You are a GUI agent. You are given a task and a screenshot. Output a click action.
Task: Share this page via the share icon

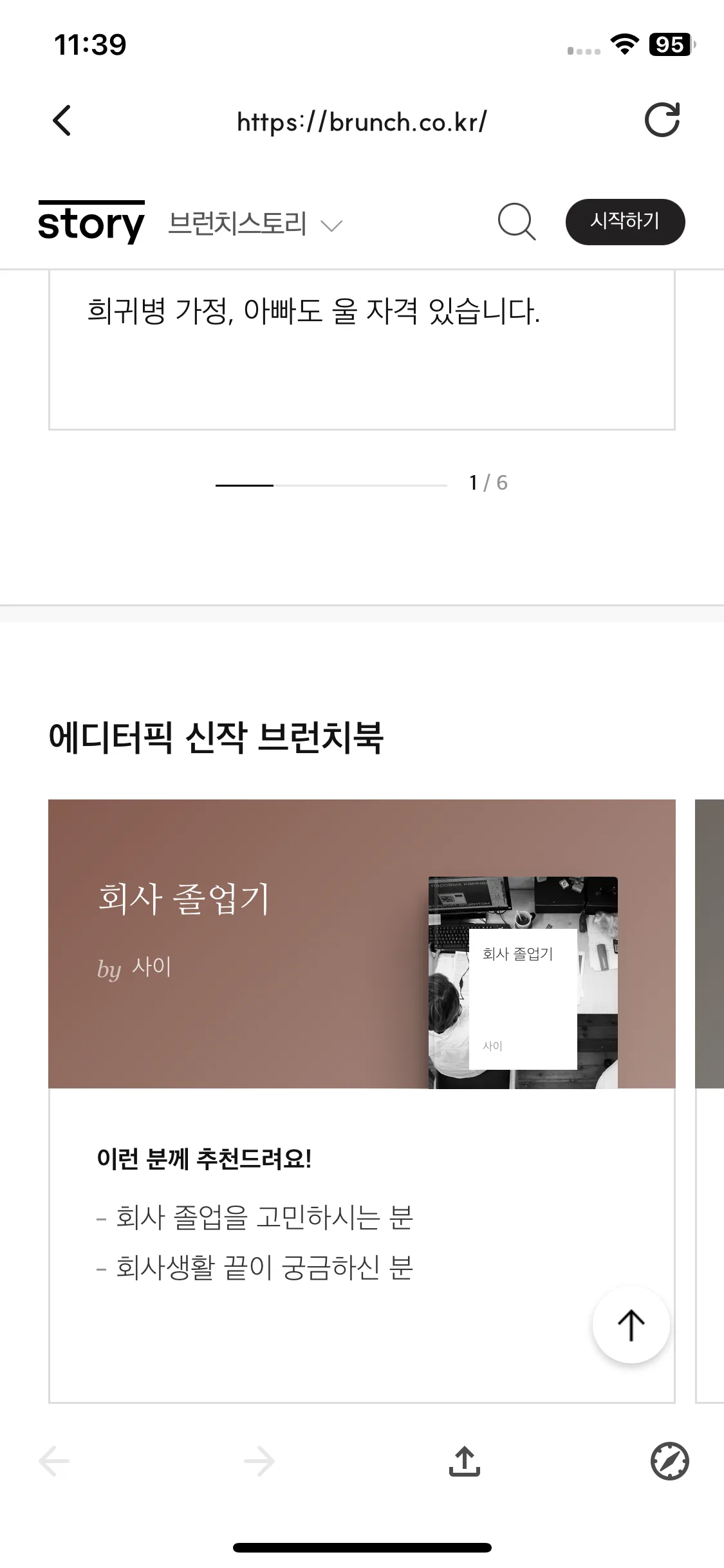tap(464, 1461)
